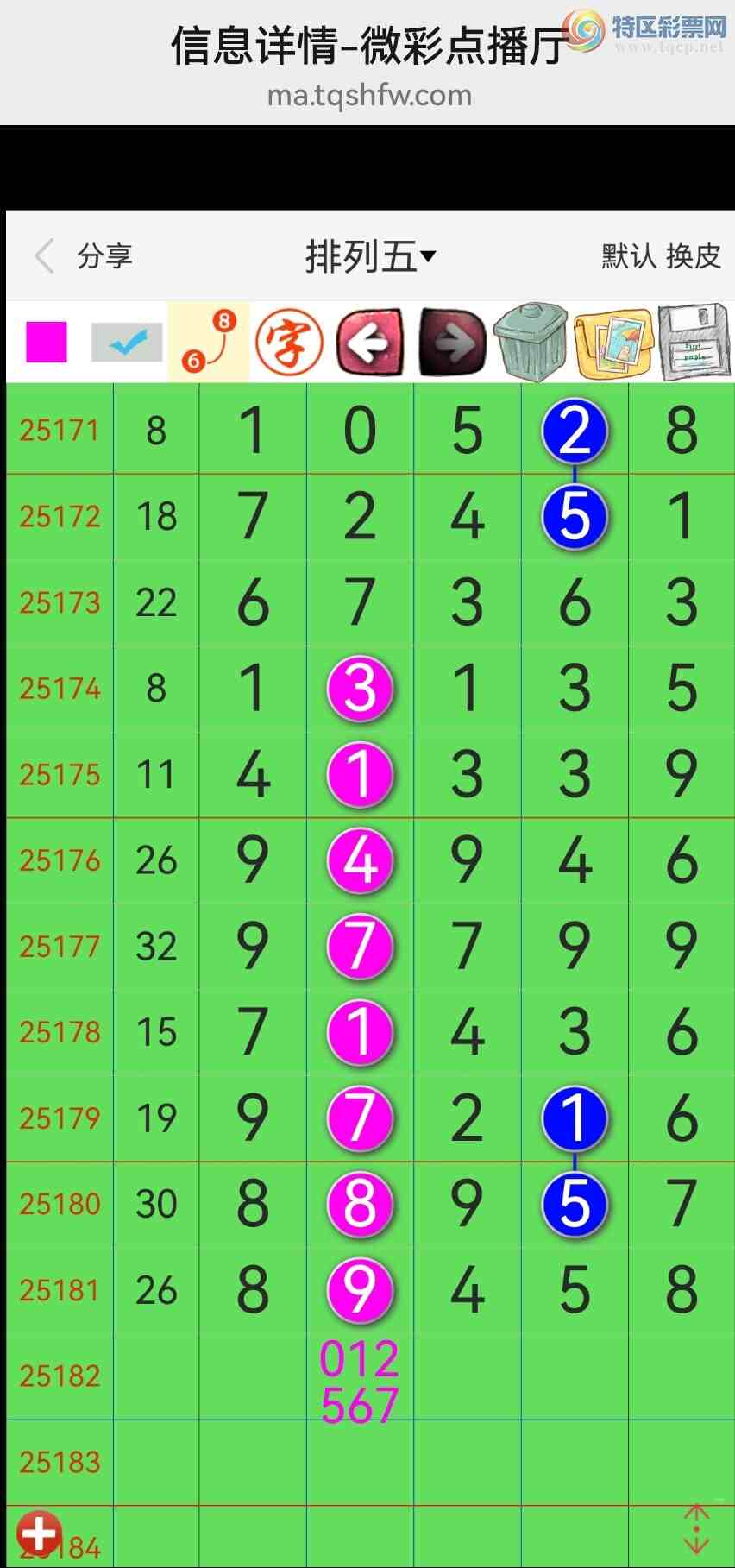This screenshot has width=735, height=1568.
Task: Open the picture gallery folder icon
Action: coord(613,343)
